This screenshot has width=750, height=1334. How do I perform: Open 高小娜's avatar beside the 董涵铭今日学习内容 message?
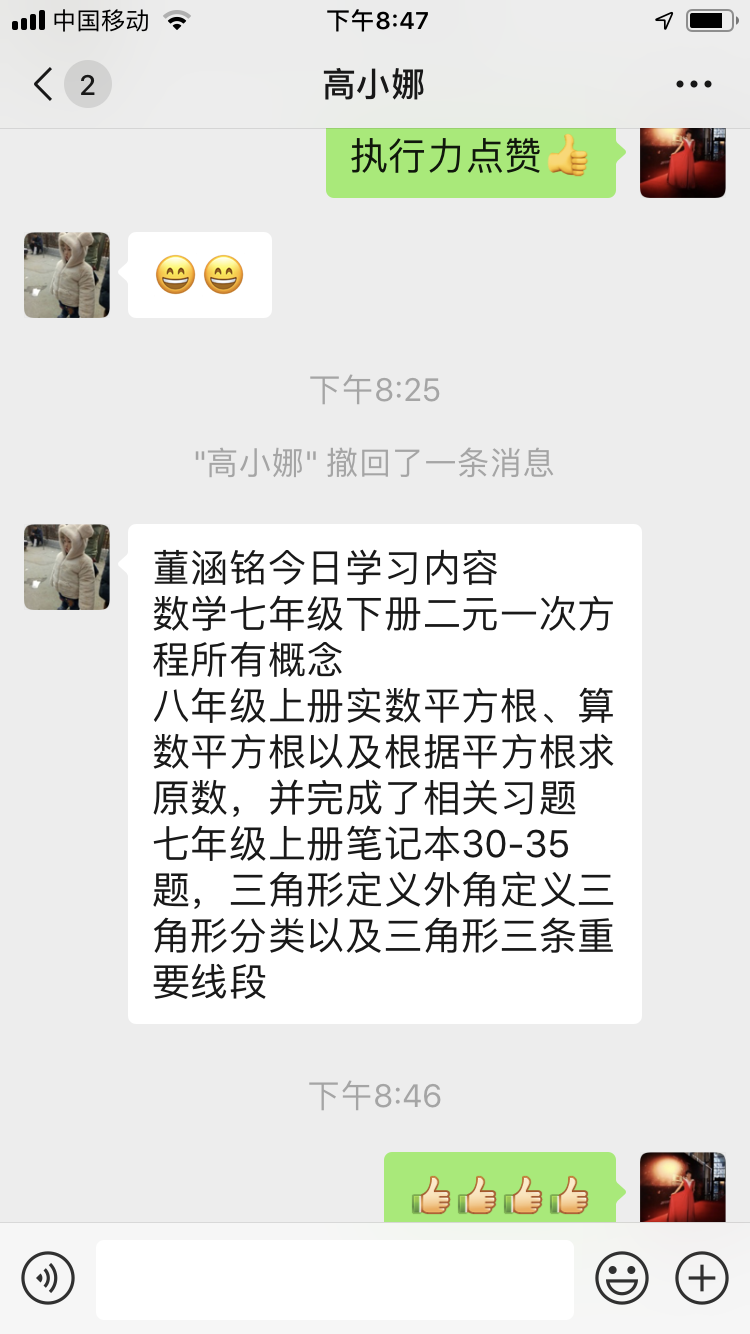(x=67, y=567)
